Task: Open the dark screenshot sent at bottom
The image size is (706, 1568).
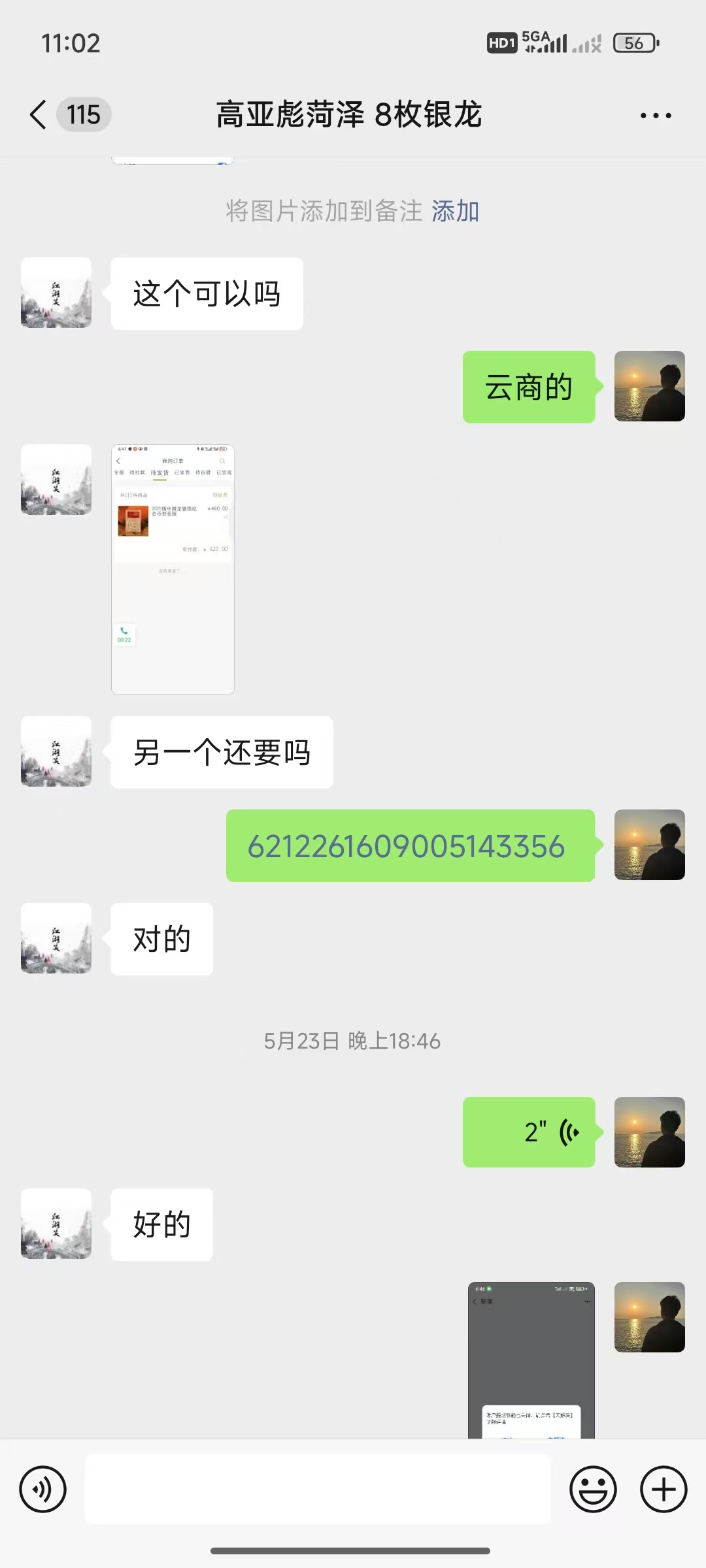Action: [x=531, y=1360]
